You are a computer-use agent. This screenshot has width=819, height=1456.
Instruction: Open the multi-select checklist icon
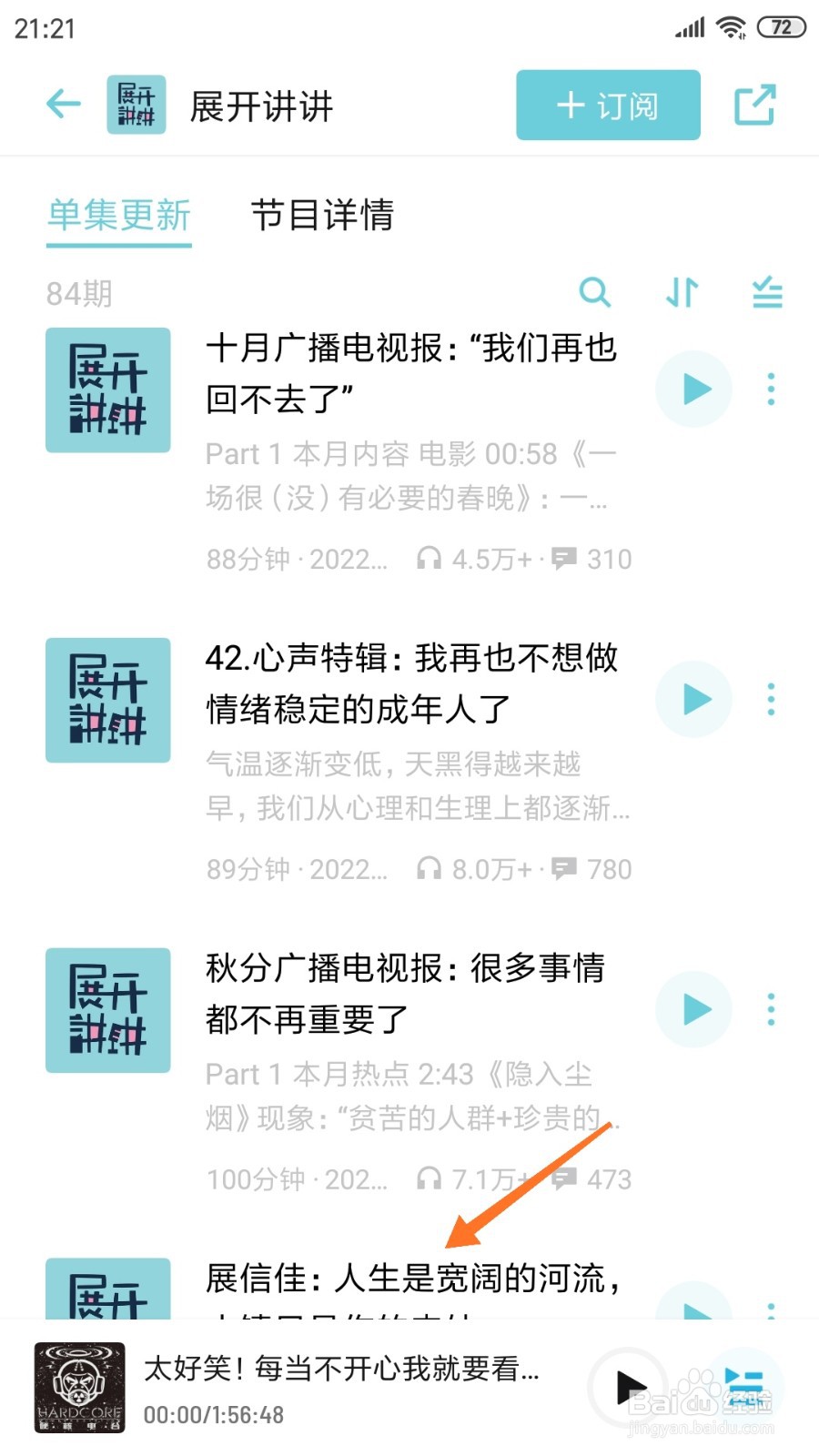767,292
